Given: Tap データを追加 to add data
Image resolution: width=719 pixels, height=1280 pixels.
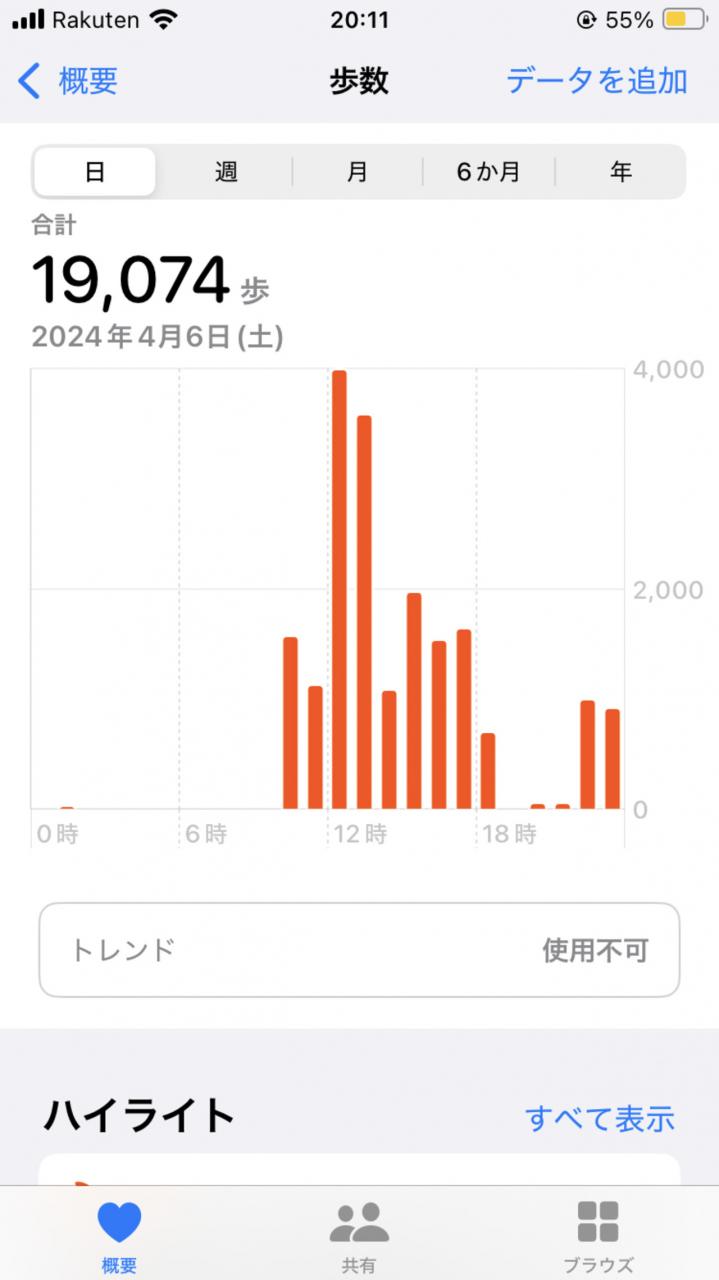Looking at the screenshot, I should point(597,80).
